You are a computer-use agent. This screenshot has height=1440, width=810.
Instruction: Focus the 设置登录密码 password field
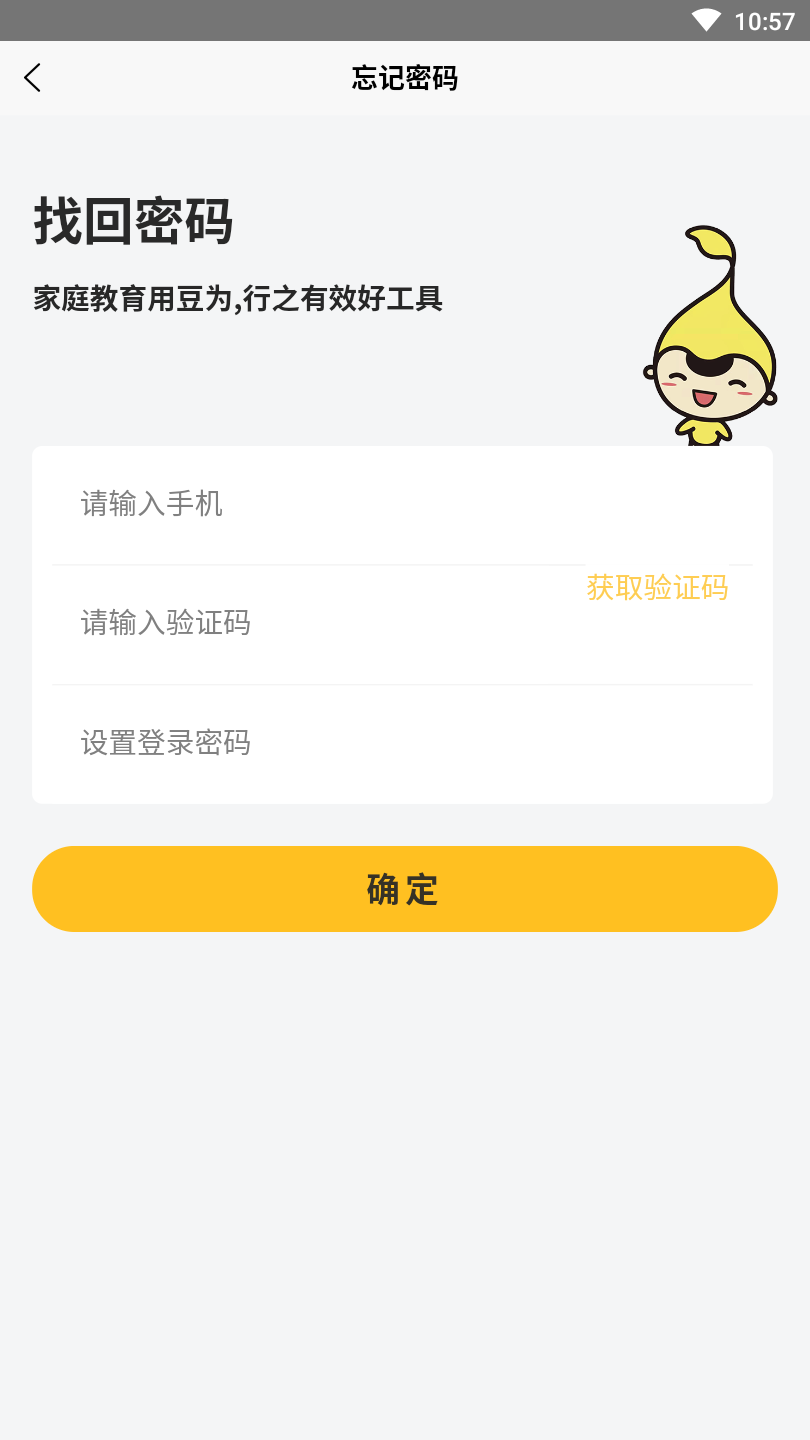[400, 743]
